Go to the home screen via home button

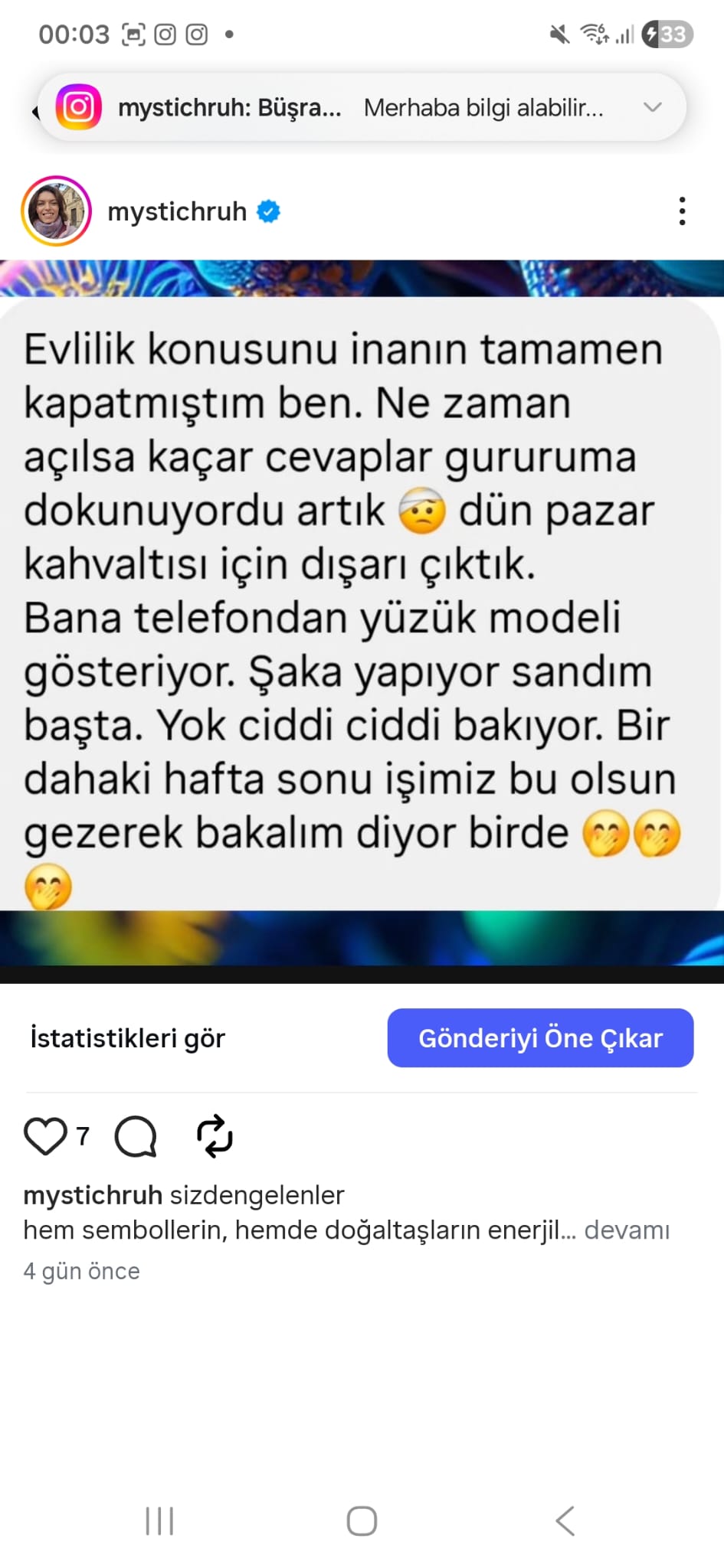coord(362,1521)
